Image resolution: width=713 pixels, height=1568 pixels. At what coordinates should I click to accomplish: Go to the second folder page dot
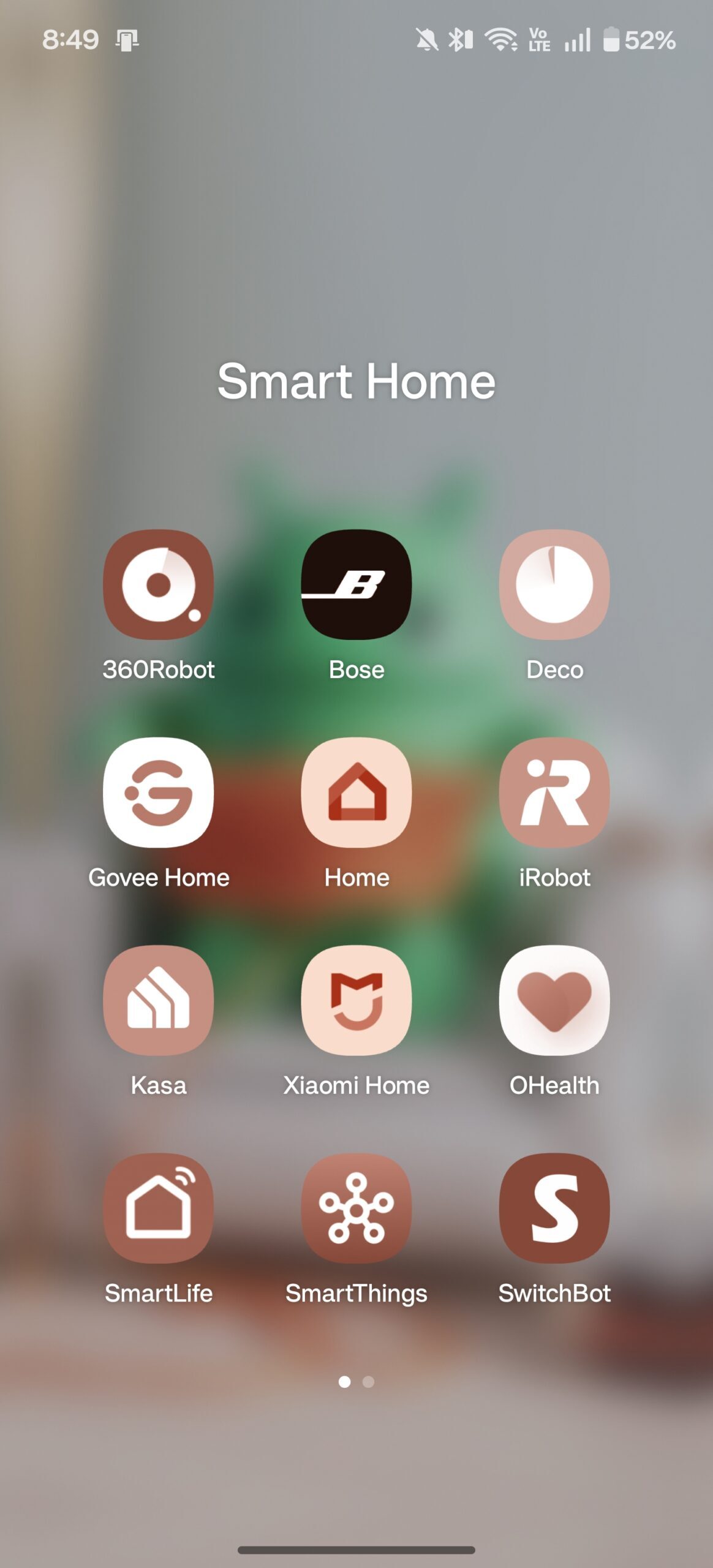pyautogui.click(x=368, y=1382)
